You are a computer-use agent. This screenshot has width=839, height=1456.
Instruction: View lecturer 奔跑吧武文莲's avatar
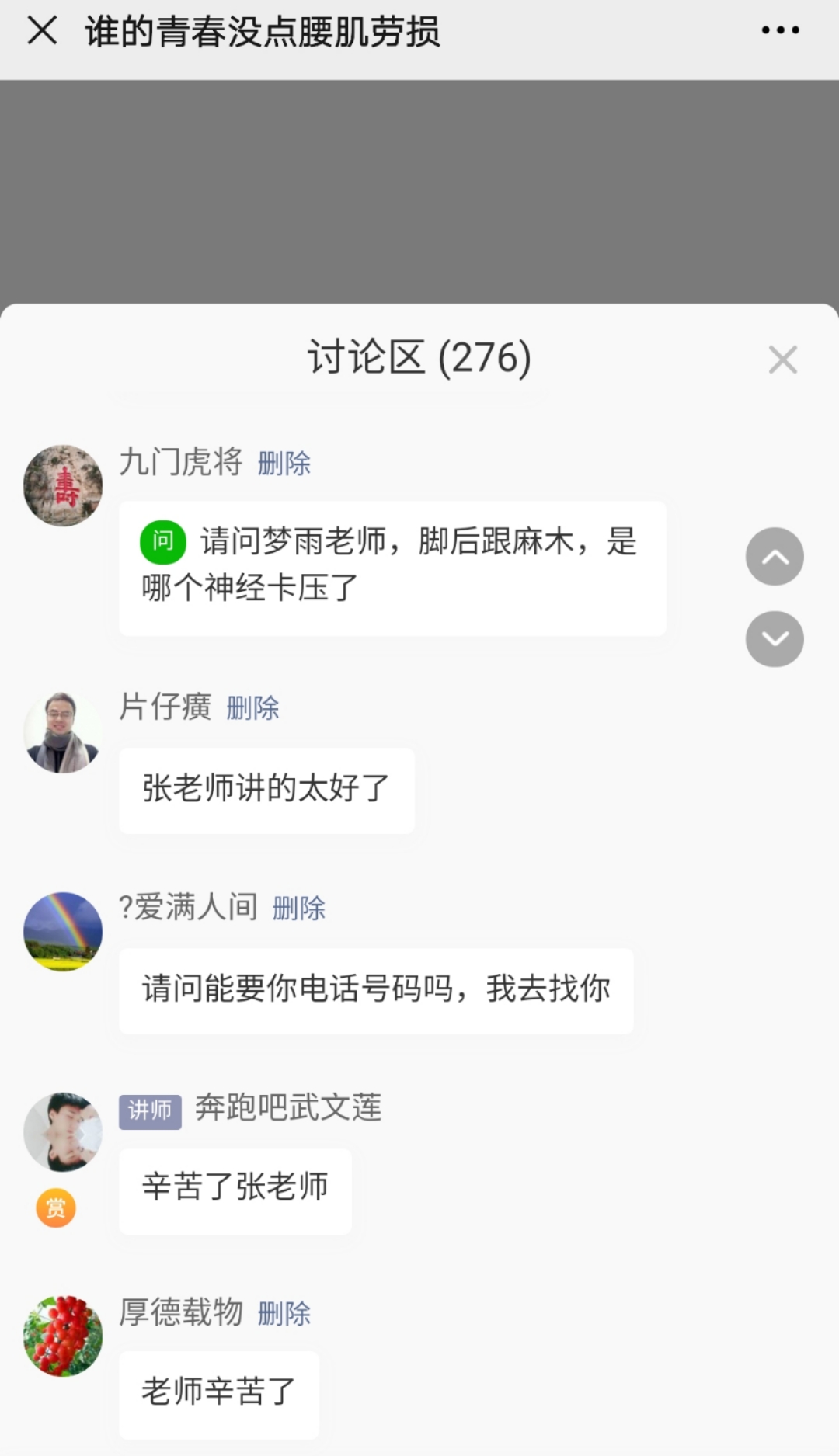(63, 1132)
